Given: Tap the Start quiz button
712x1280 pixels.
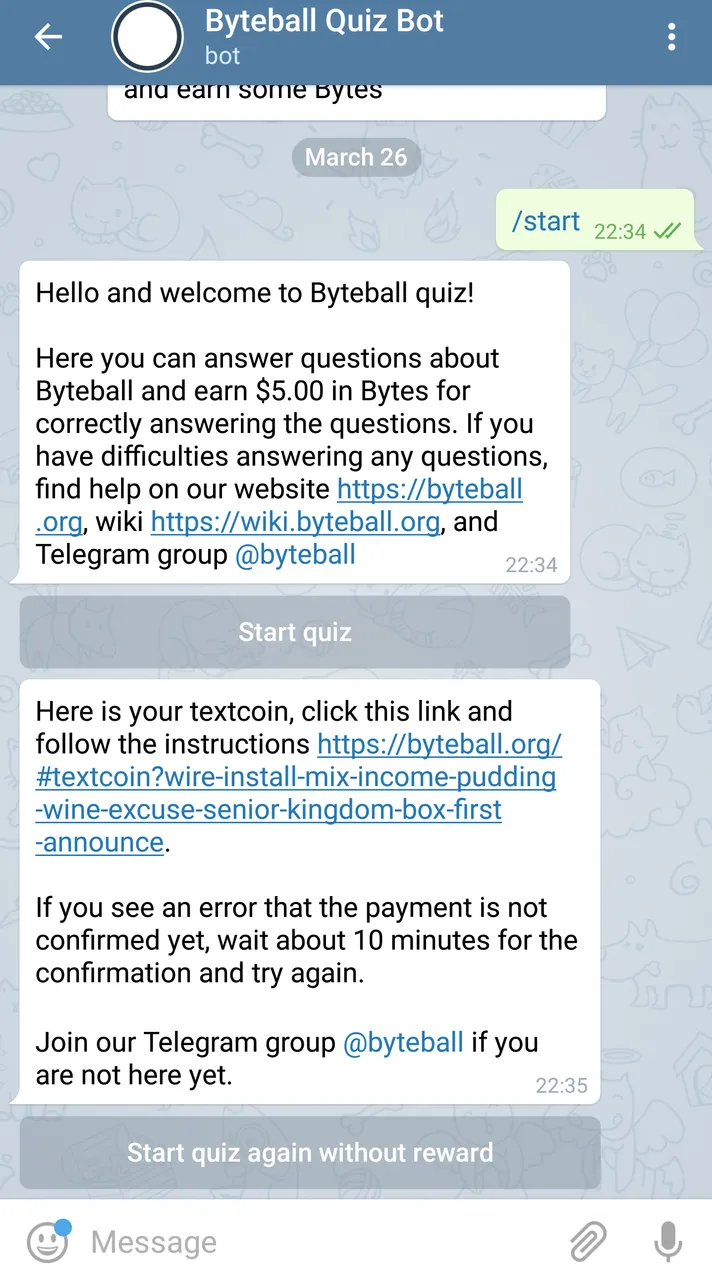Looking at the screenshot, I should [295, 632].
